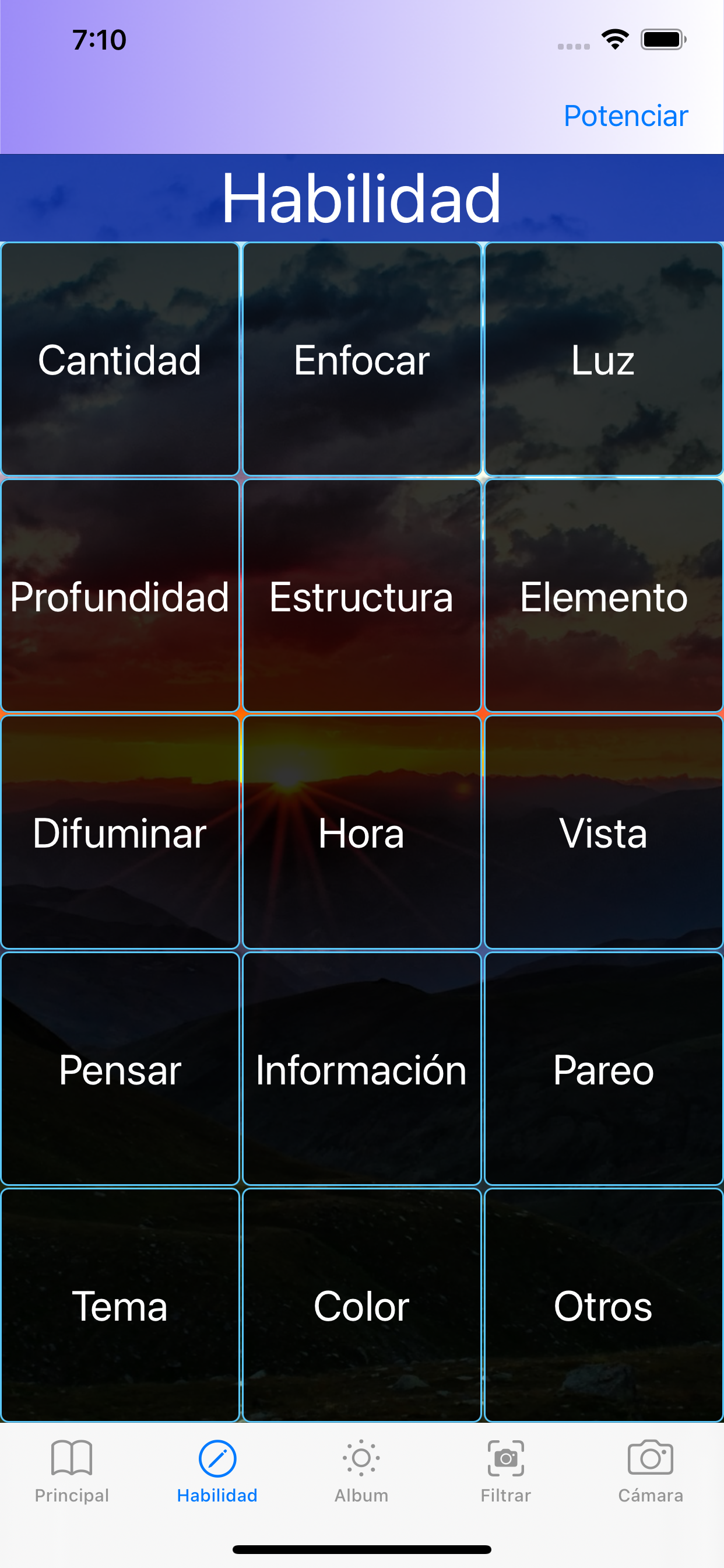724x1568 pixels.
Task: Open the Cantidad category tile
Action: pos(121,359)
